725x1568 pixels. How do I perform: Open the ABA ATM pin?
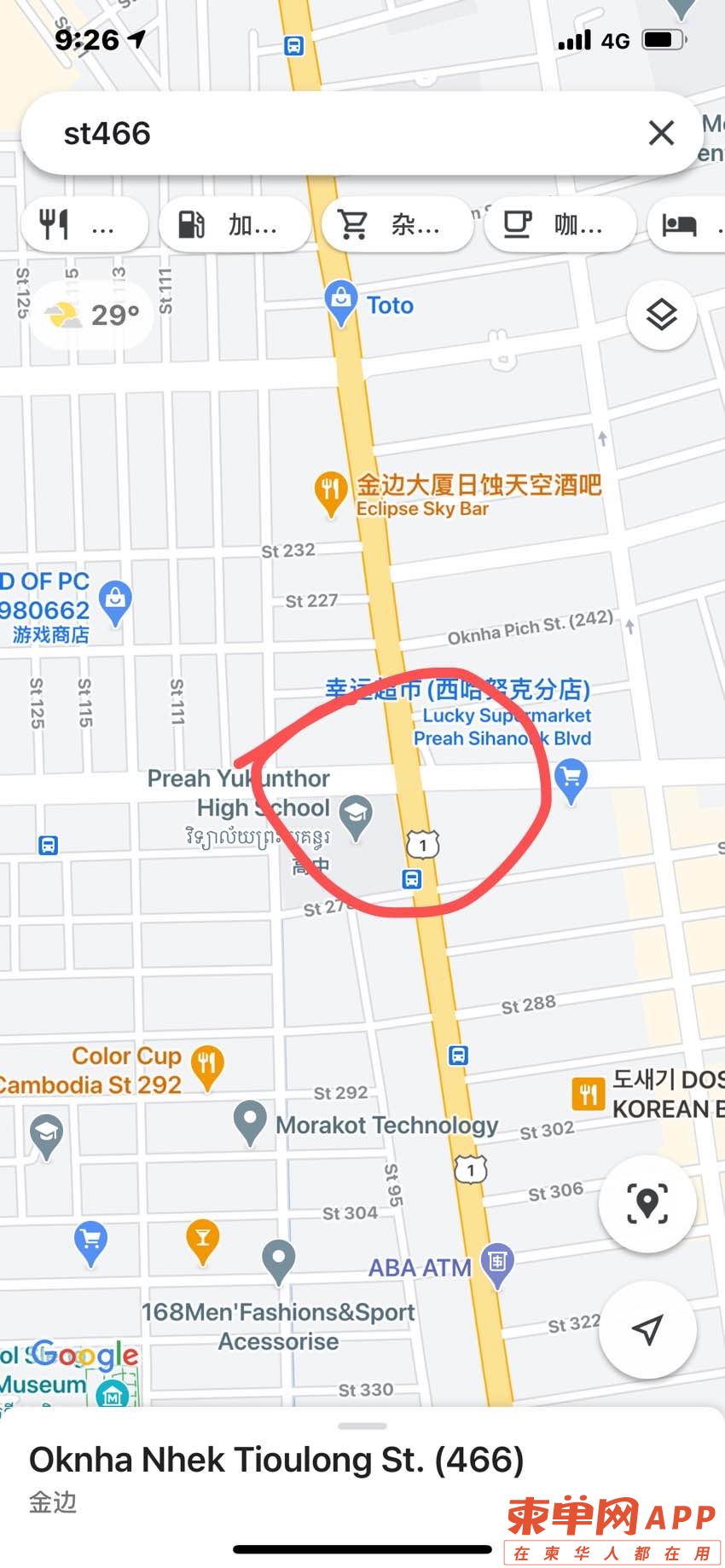[x=497, y=1263]
